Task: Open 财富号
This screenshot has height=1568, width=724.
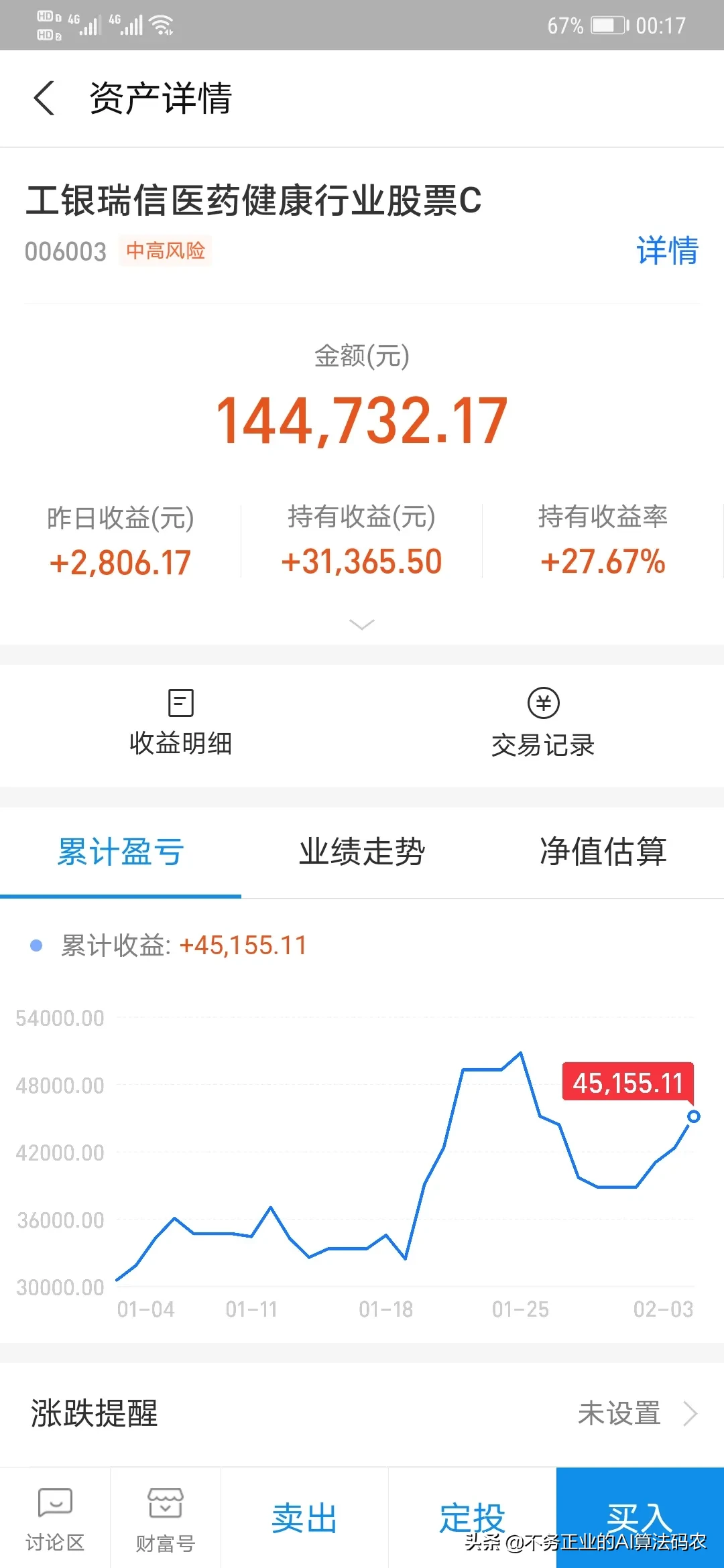Action: 166,1518
